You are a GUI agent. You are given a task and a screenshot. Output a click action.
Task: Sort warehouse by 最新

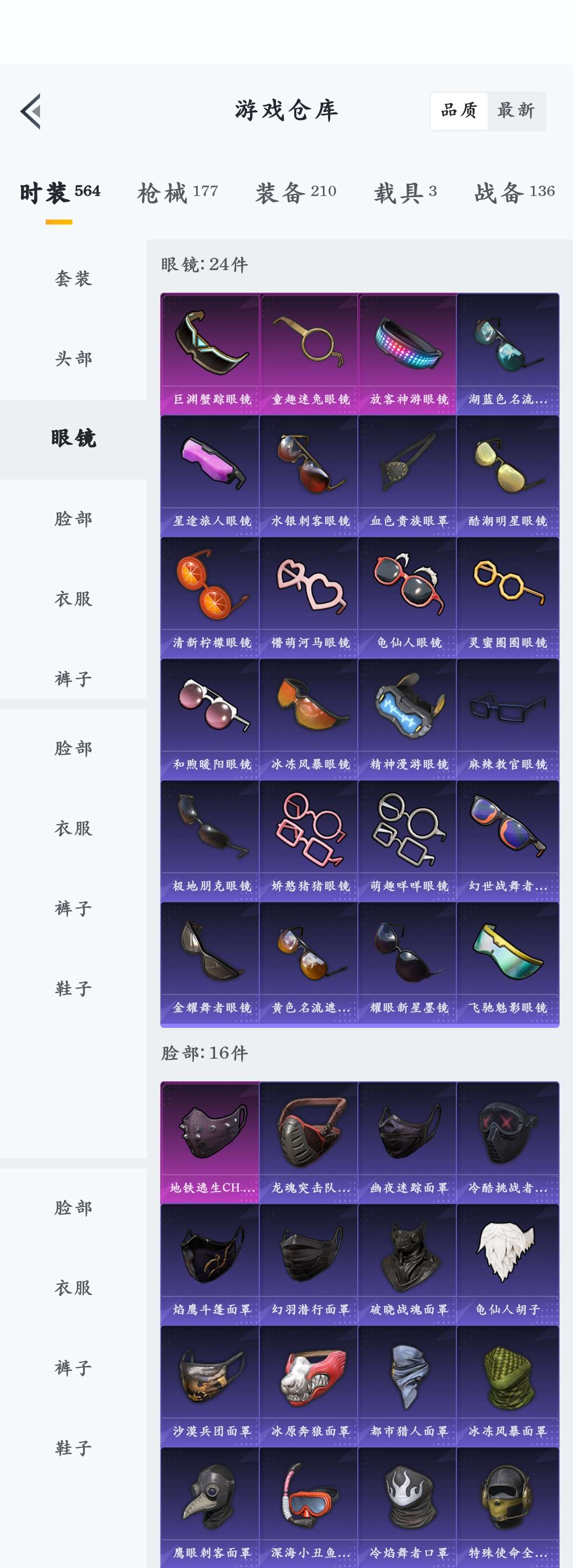[x=516, y=111]
